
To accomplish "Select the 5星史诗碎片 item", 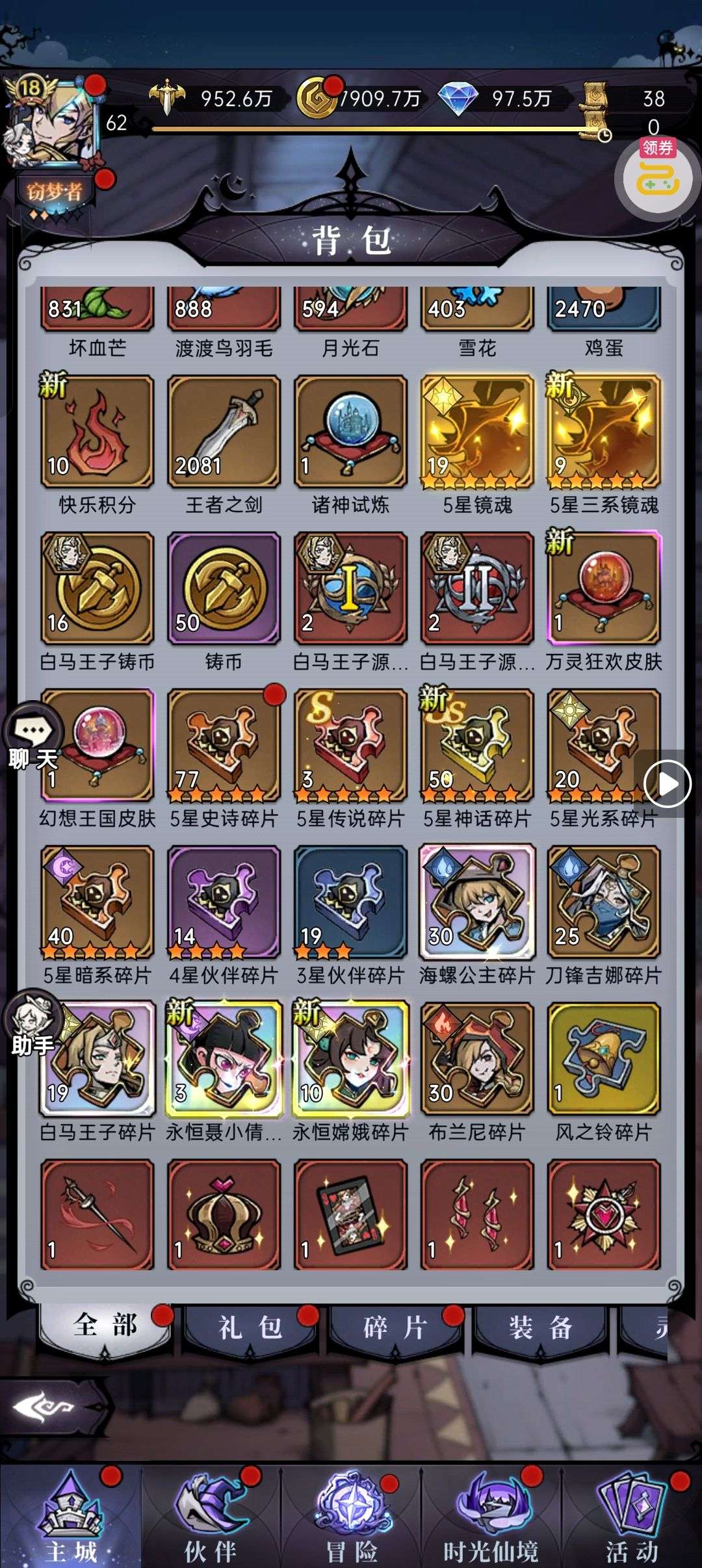I will click(224, 745).
